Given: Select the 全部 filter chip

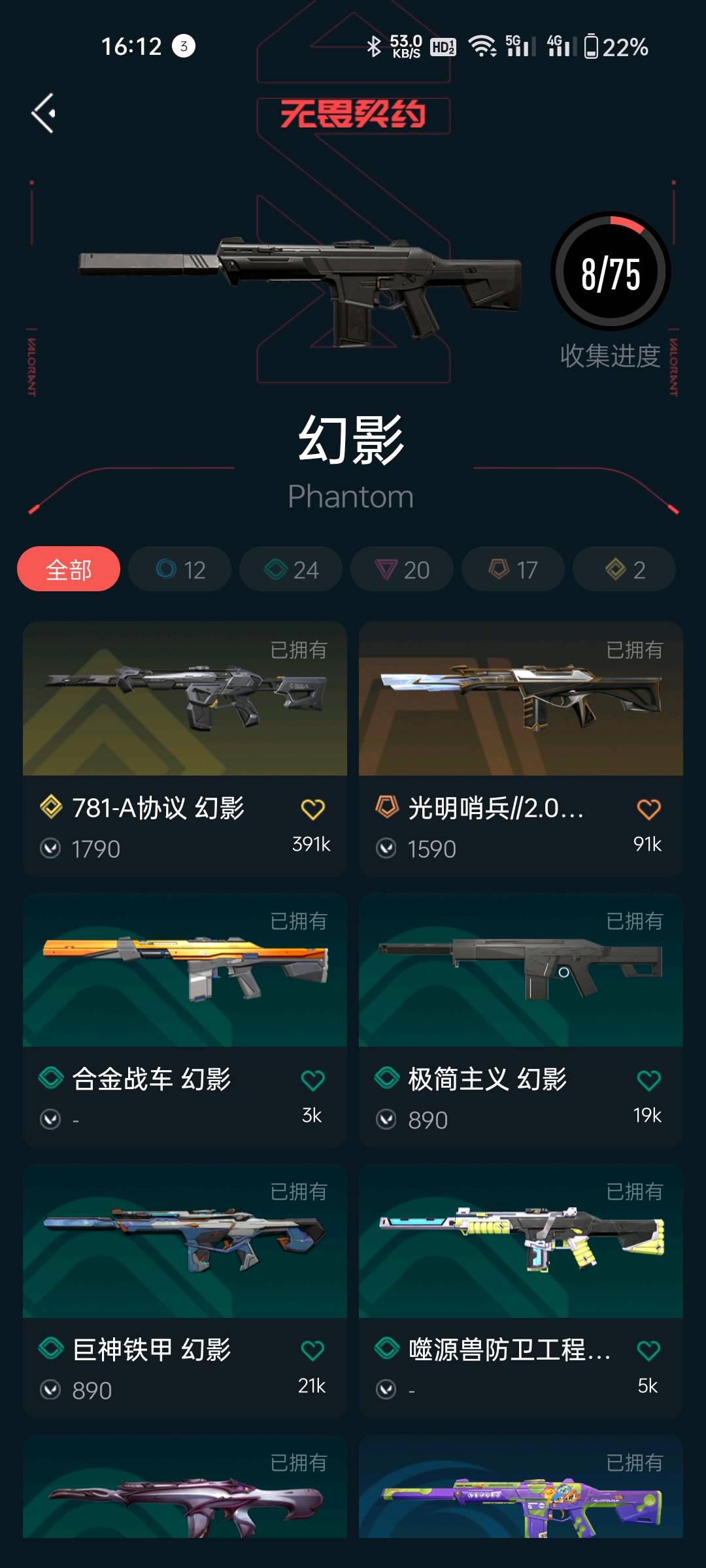Looking at the screenshot, I should pyautogui.click(x=69, y=569).
